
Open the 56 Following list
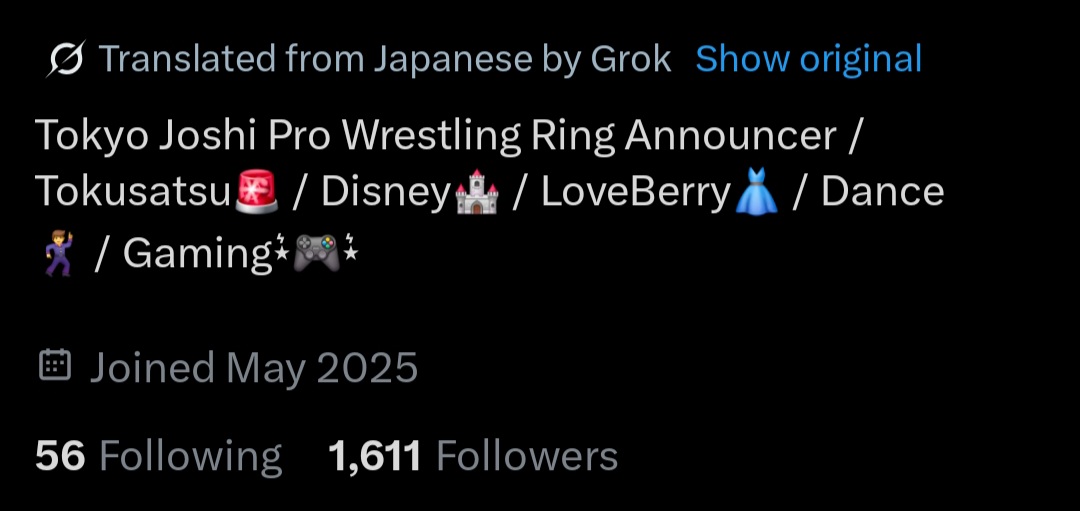(158, 457)
